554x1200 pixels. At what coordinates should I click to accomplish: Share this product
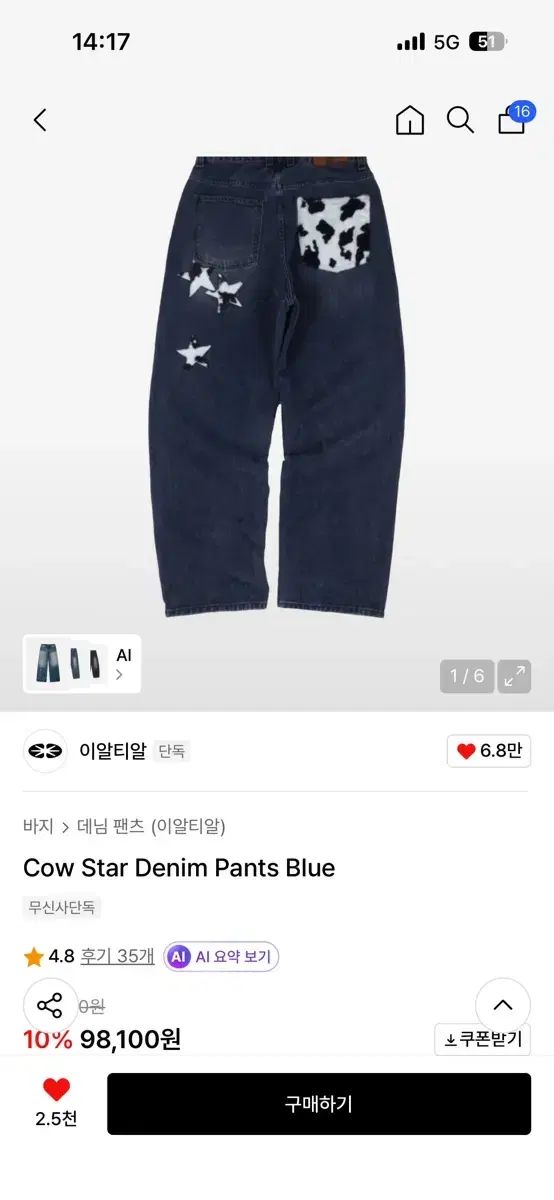coord(50,1005)
